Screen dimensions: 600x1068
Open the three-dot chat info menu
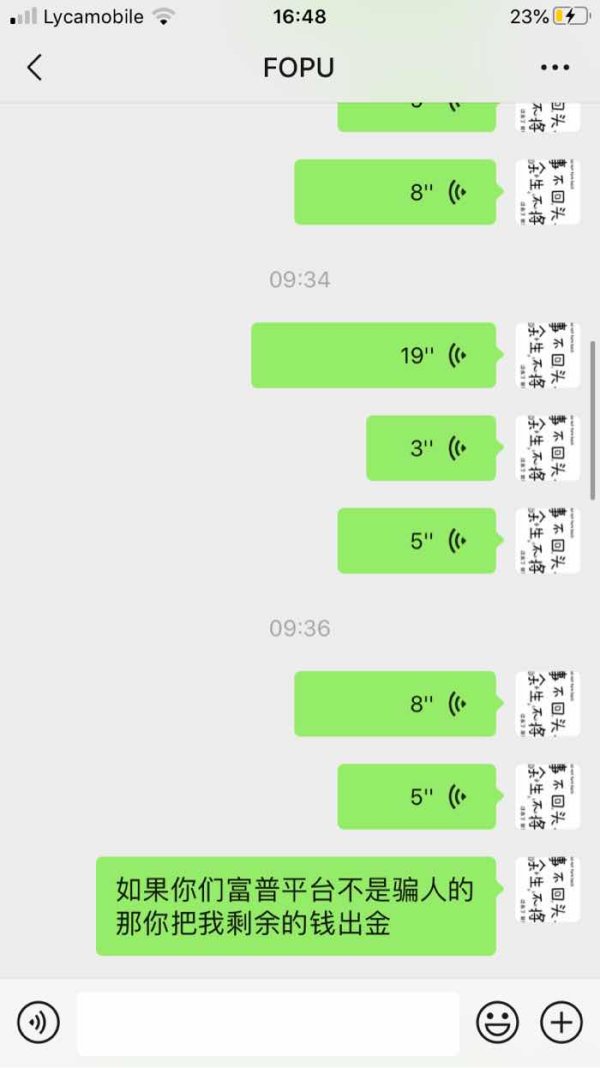[x=555, y=67]
